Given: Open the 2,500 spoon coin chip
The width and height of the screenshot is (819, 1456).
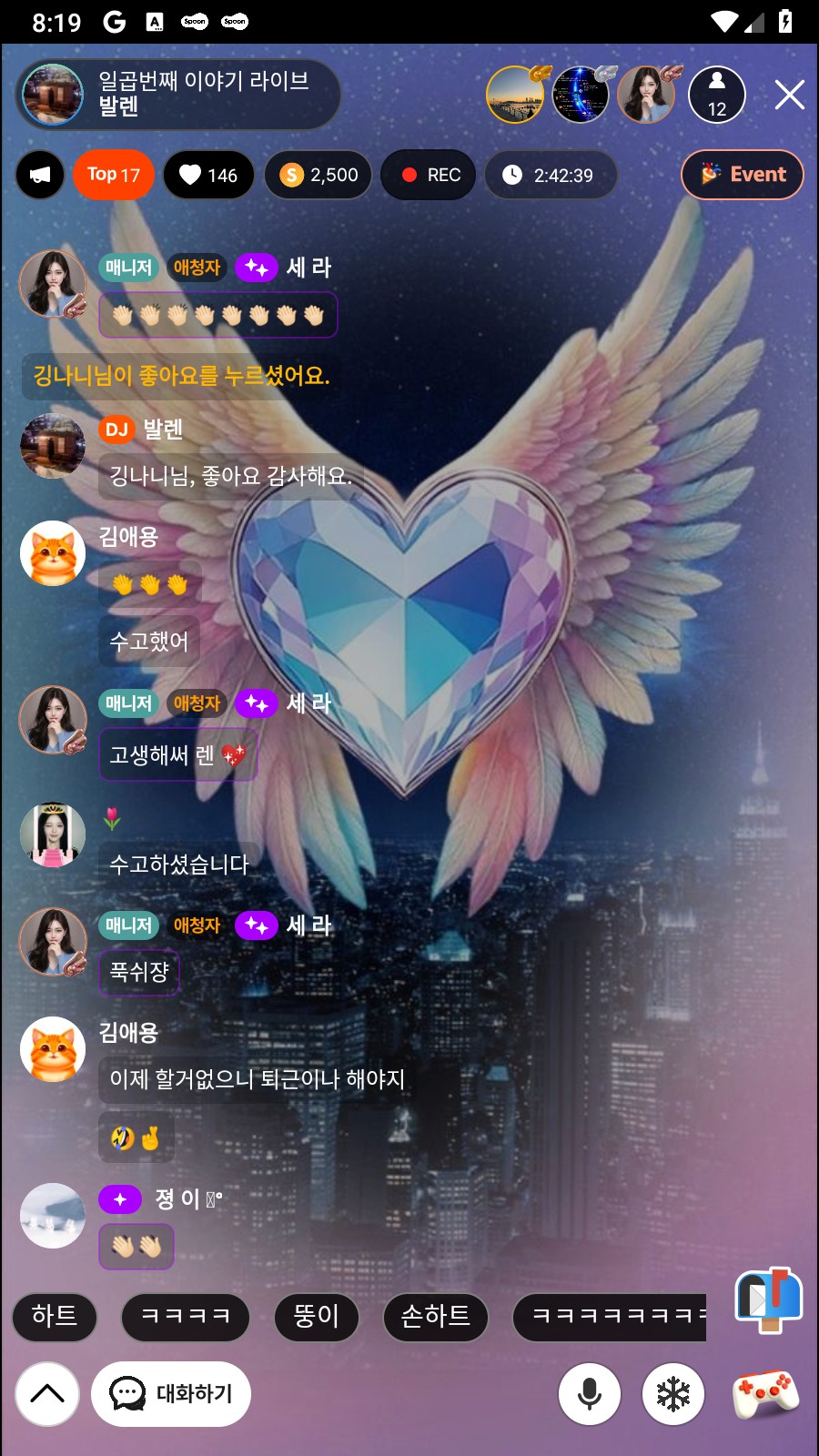Looking at the screenshot, I should tap(318, 175).
